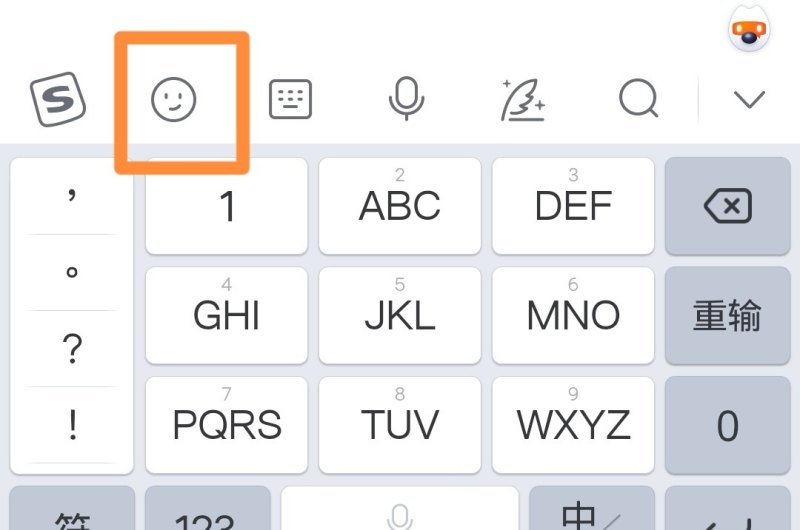Switch keyboard layout via keyboard icon
This screenshot has height=530, width=800.
(x=291, y=100)
